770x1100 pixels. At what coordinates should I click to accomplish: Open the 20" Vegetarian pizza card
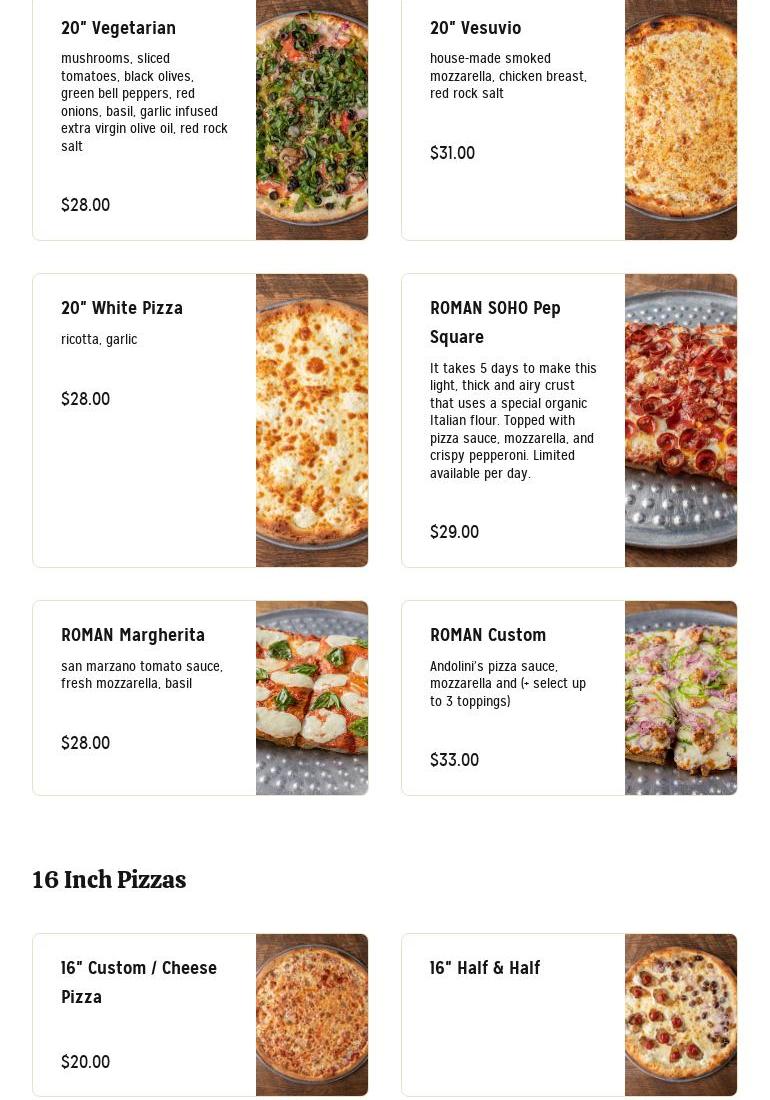click(200, 120)
